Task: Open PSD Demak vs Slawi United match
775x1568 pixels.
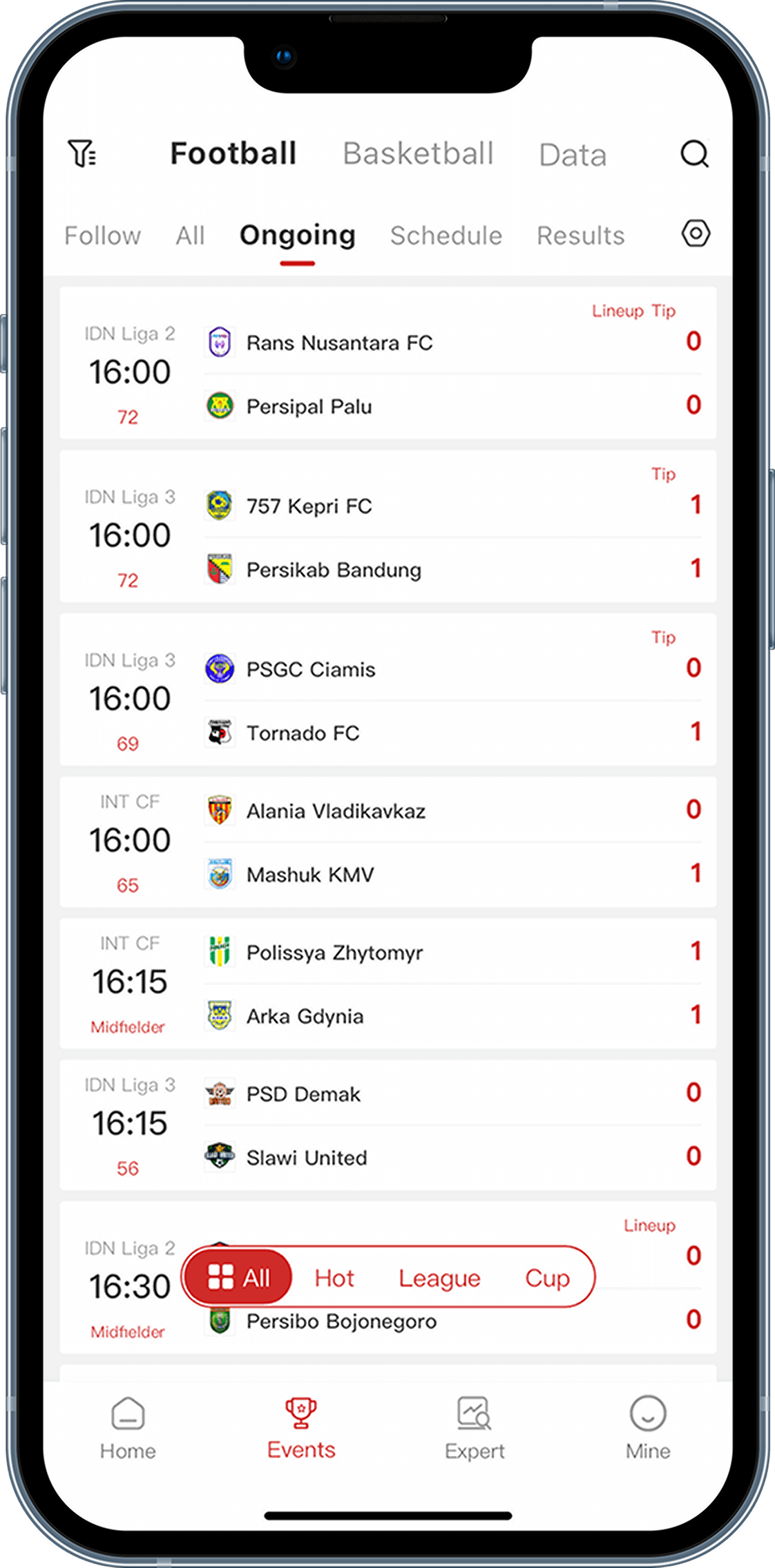Action: (387, 1125)
